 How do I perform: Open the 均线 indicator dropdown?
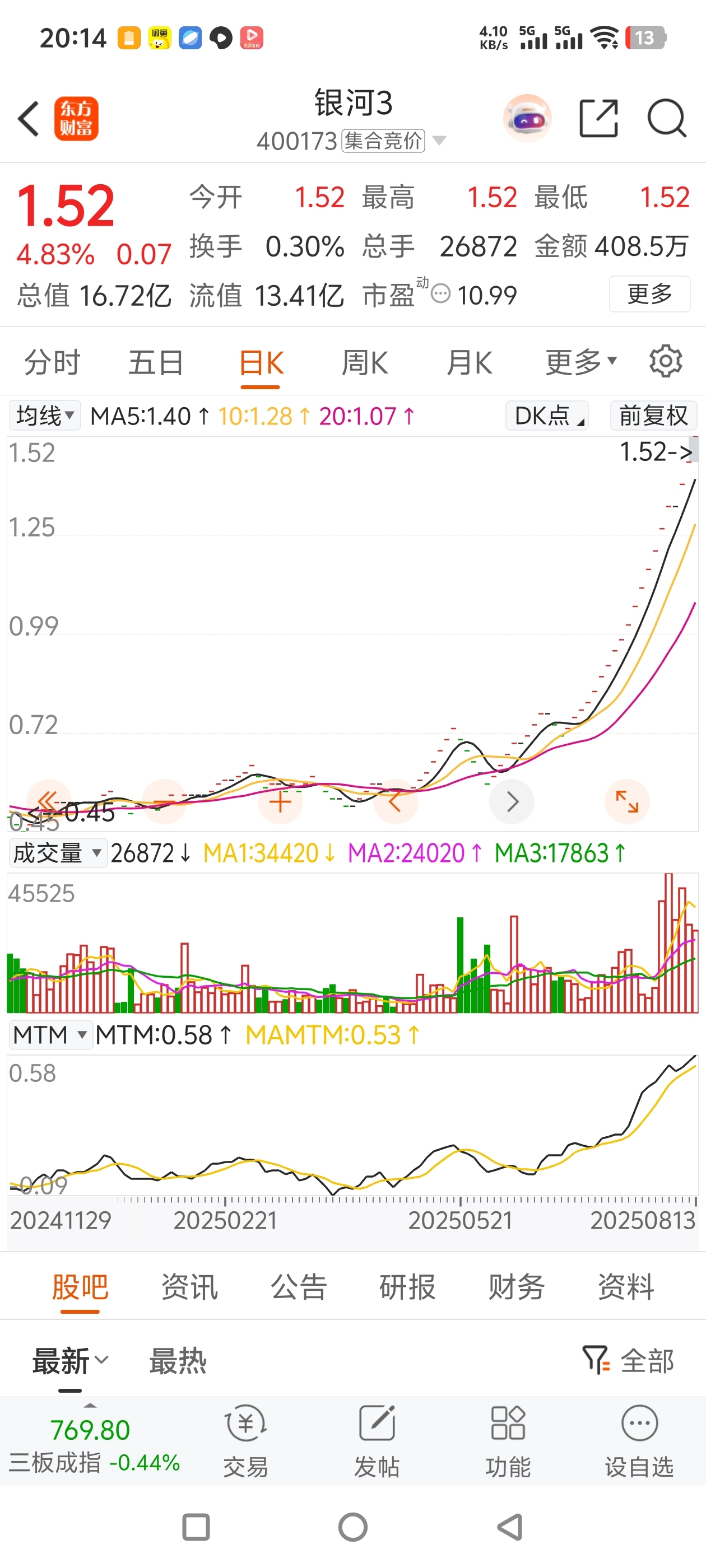click(45, 416)
